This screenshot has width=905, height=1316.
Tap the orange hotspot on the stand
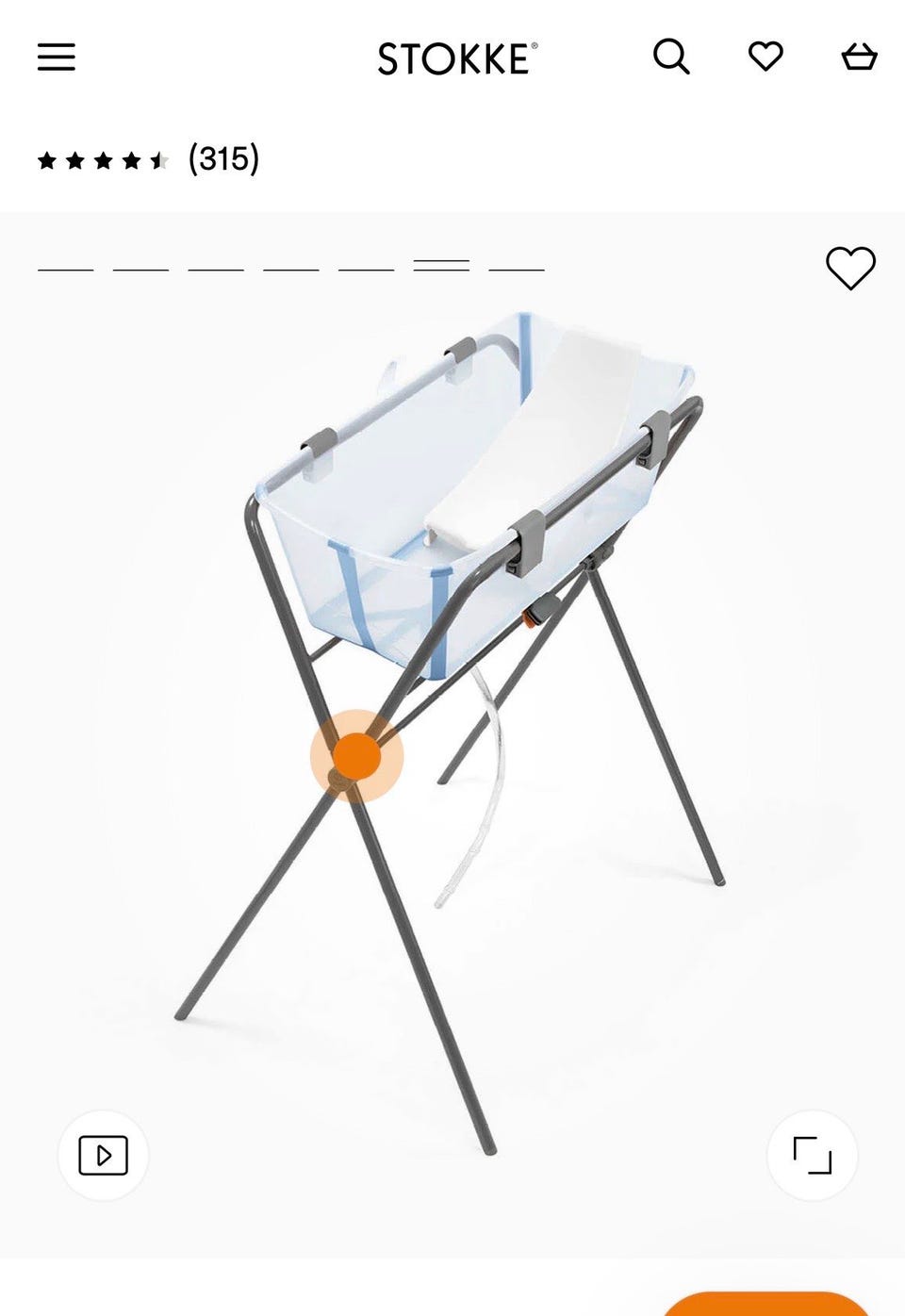click(x=357, y=756)
